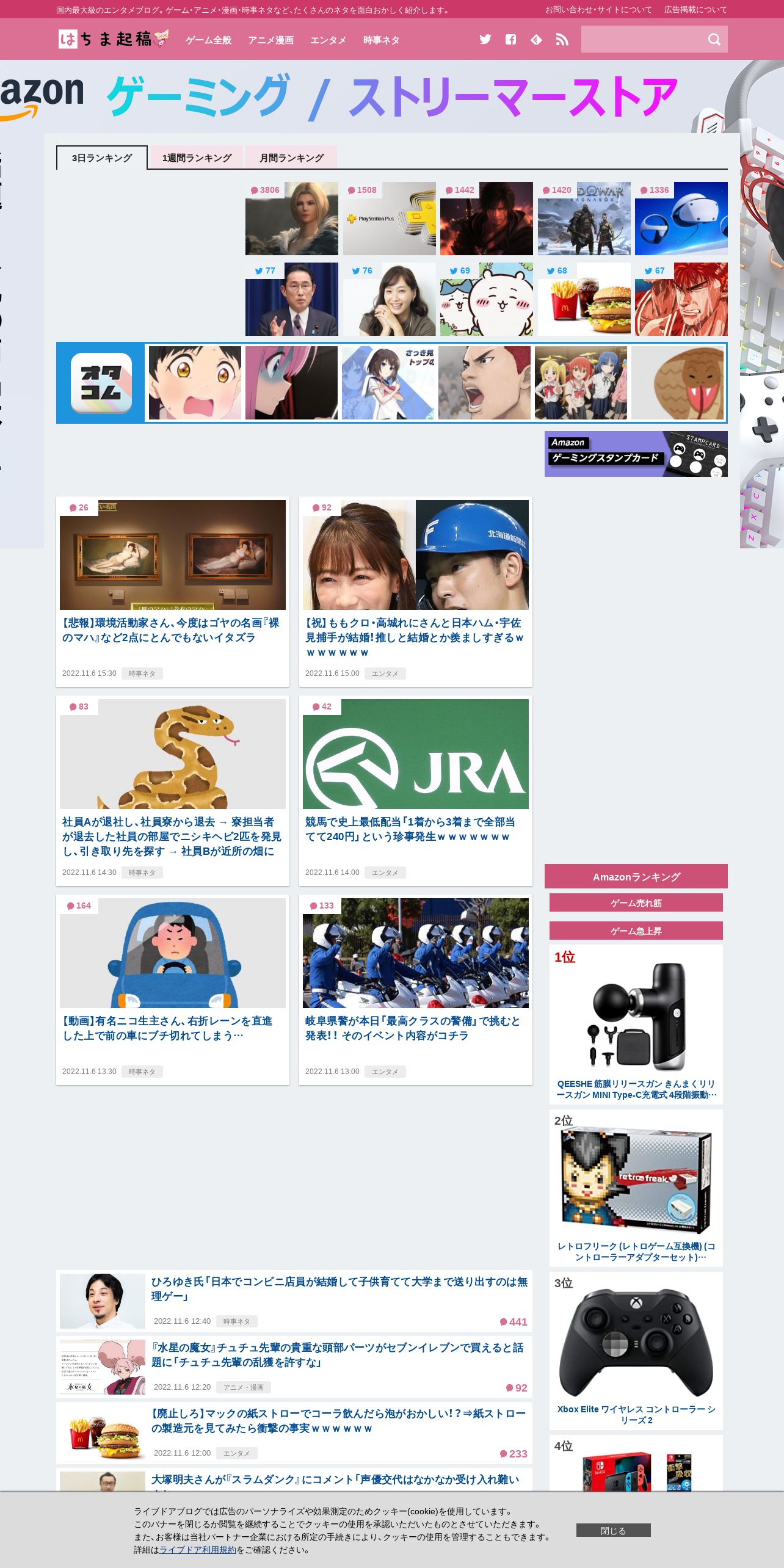Open the 広告掲載について link
784x1568 pixels.
pyautogui.click(x=696, y=10)
